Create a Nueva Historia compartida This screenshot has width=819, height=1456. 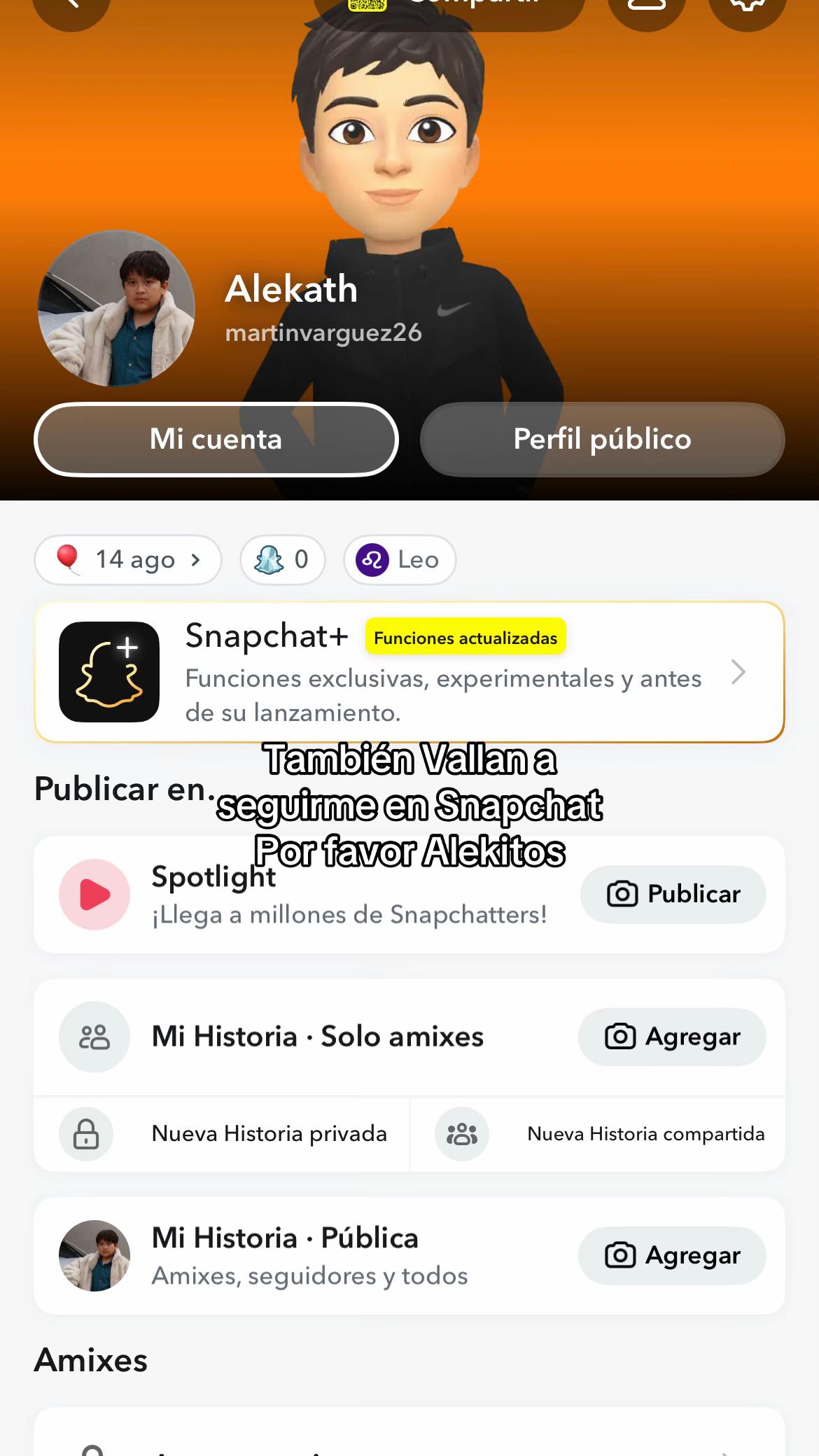click(x=598, y=1134)
